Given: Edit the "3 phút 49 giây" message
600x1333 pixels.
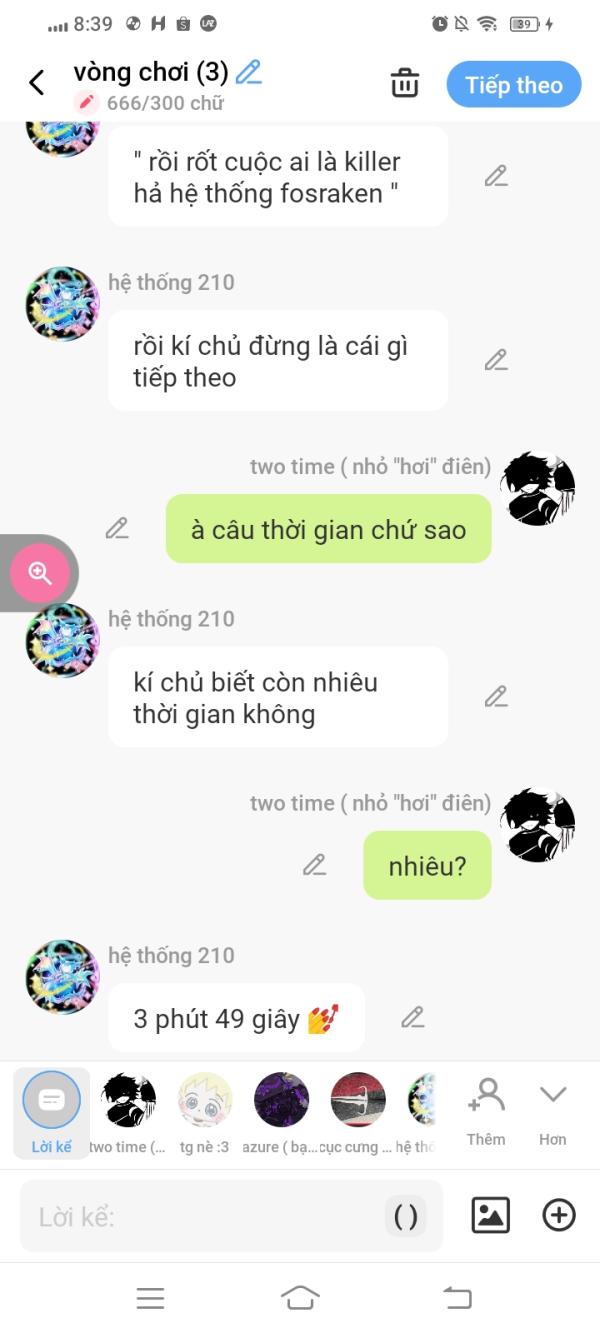Looking at the screenshot, I should click(413, 1017).
